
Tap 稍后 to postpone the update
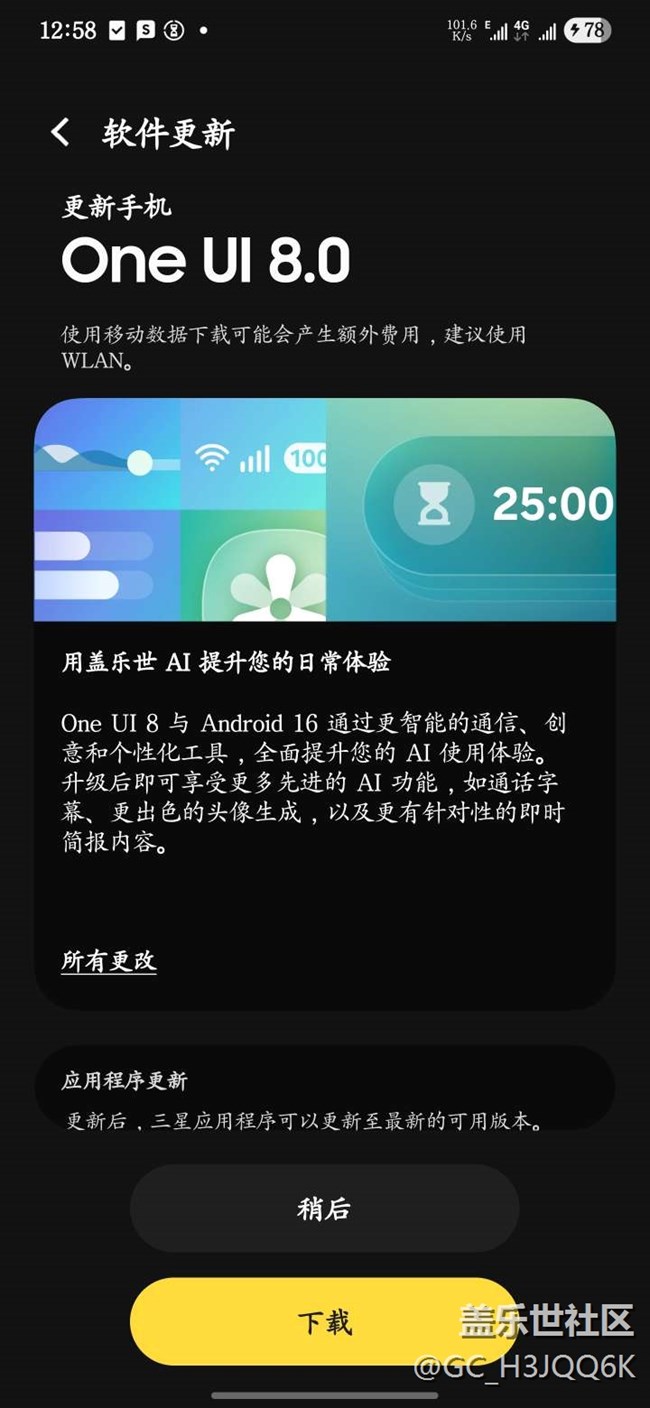(324, 1208)
